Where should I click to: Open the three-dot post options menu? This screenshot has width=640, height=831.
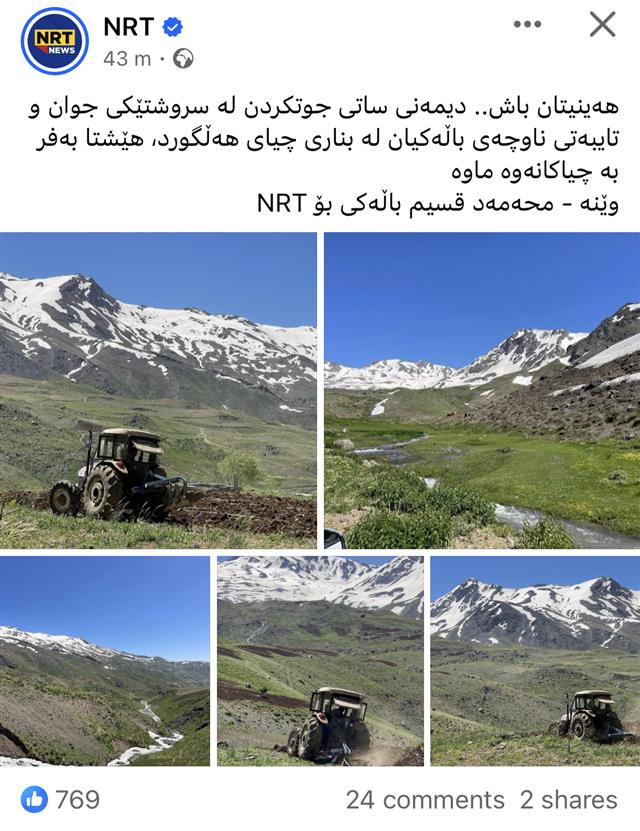pos(527,24)
